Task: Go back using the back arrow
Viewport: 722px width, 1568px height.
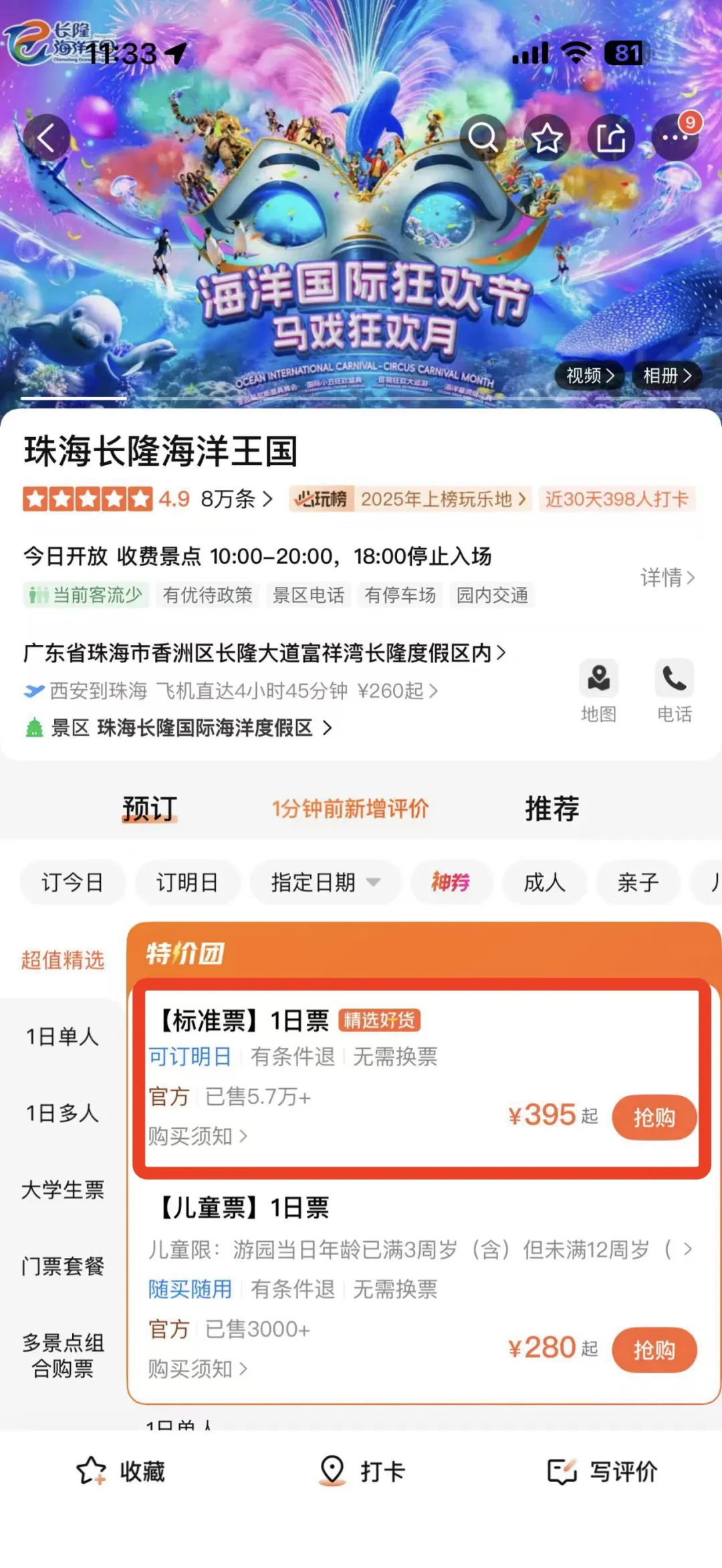Action: click(46, 138)
